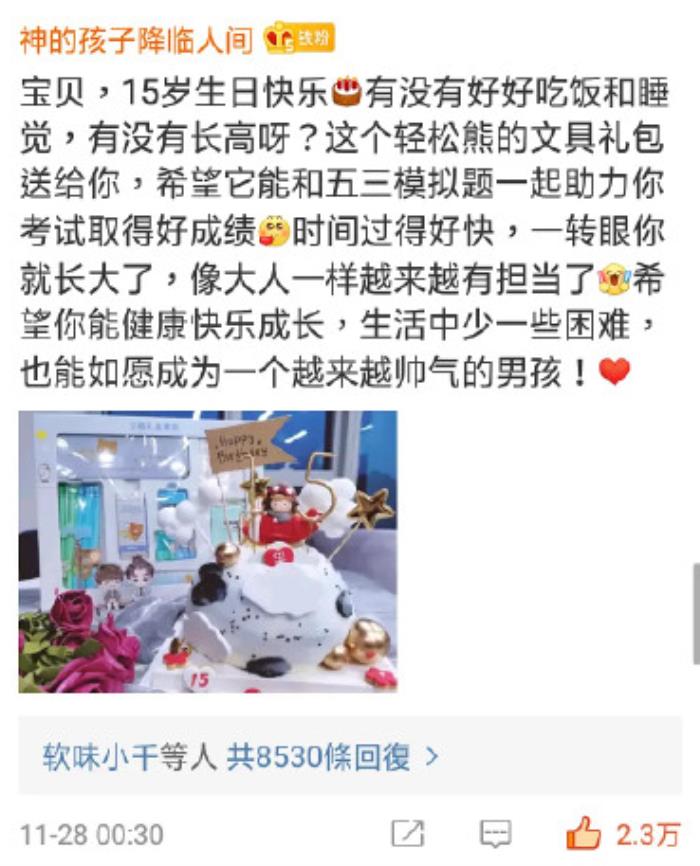View the birthday cake photo
Screen dimensions: 700x866
tap(208, 551)
